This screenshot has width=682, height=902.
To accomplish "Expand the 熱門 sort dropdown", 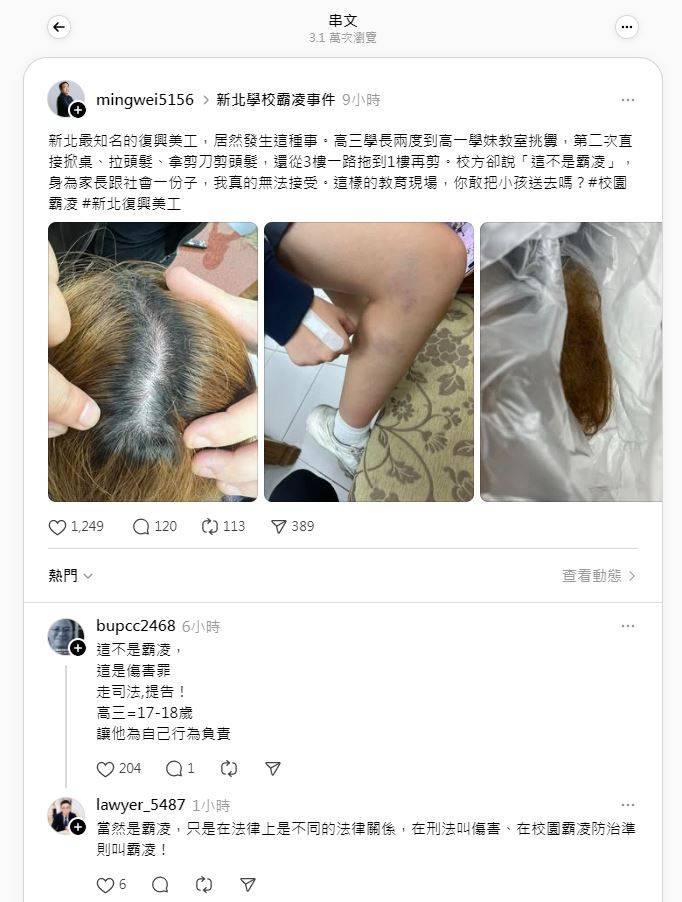I will tap(71, 575).
